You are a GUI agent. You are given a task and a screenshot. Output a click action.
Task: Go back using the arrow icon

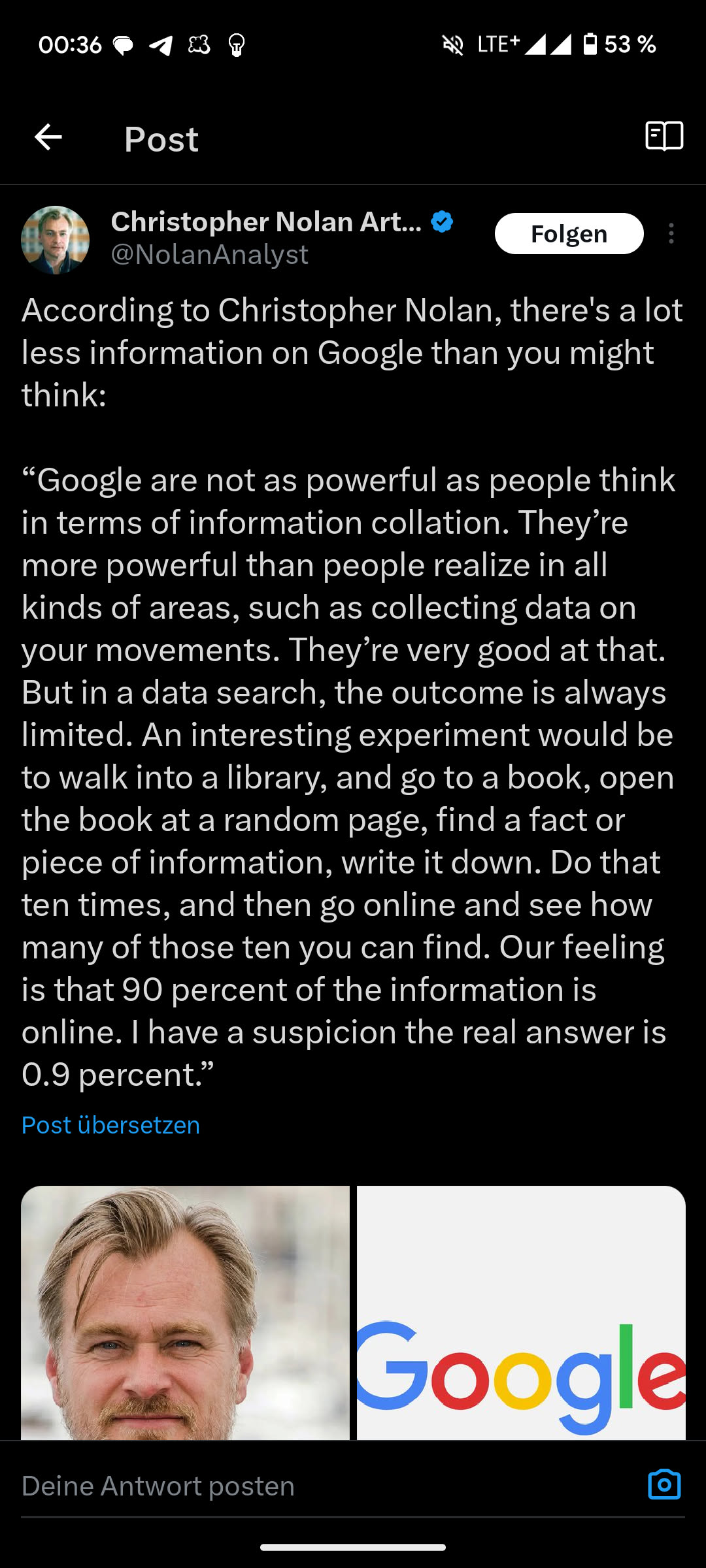tap(48, 138)
